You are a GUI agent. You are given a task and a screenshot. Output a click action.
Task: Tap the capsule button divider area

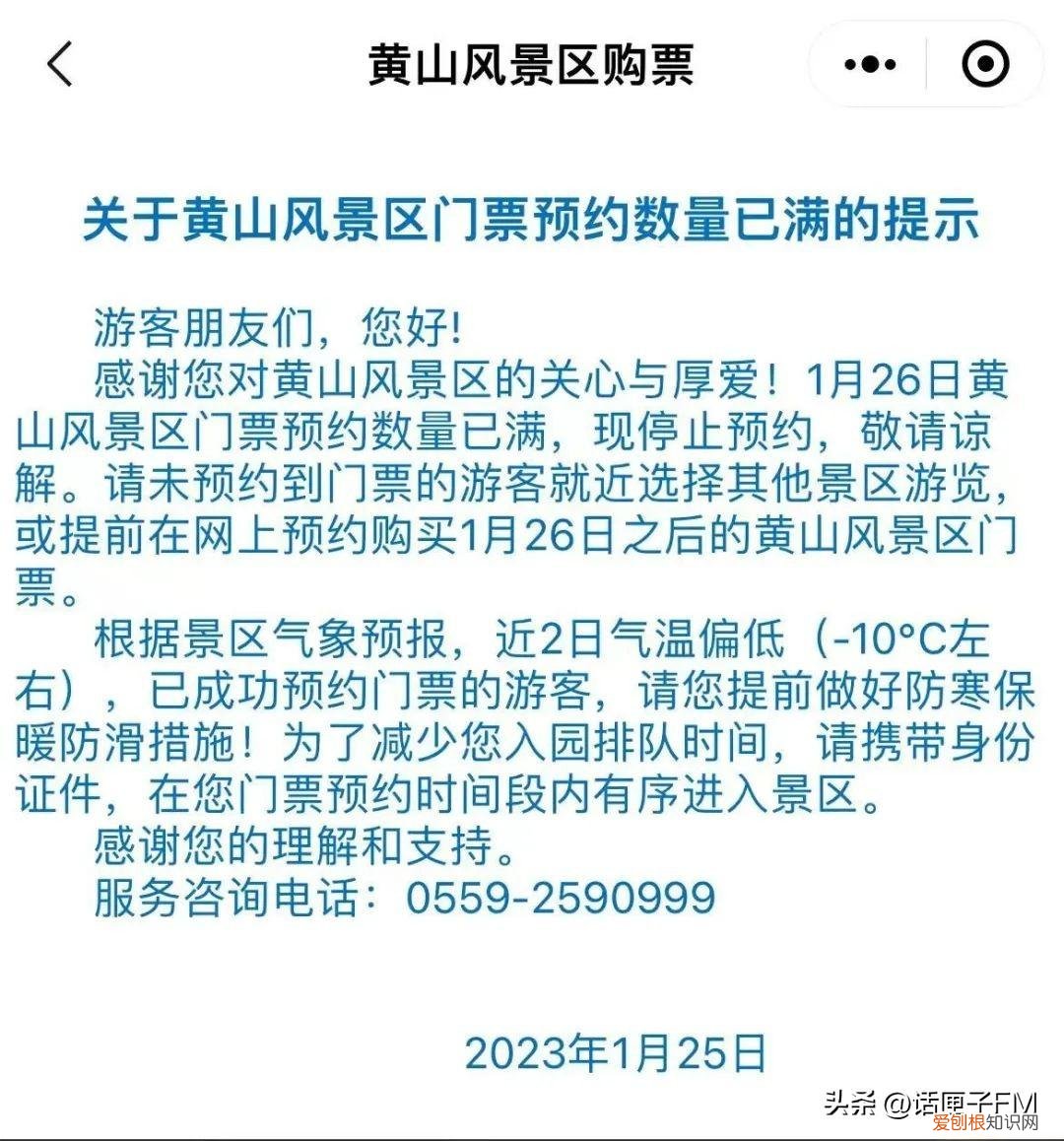[924, 65]
